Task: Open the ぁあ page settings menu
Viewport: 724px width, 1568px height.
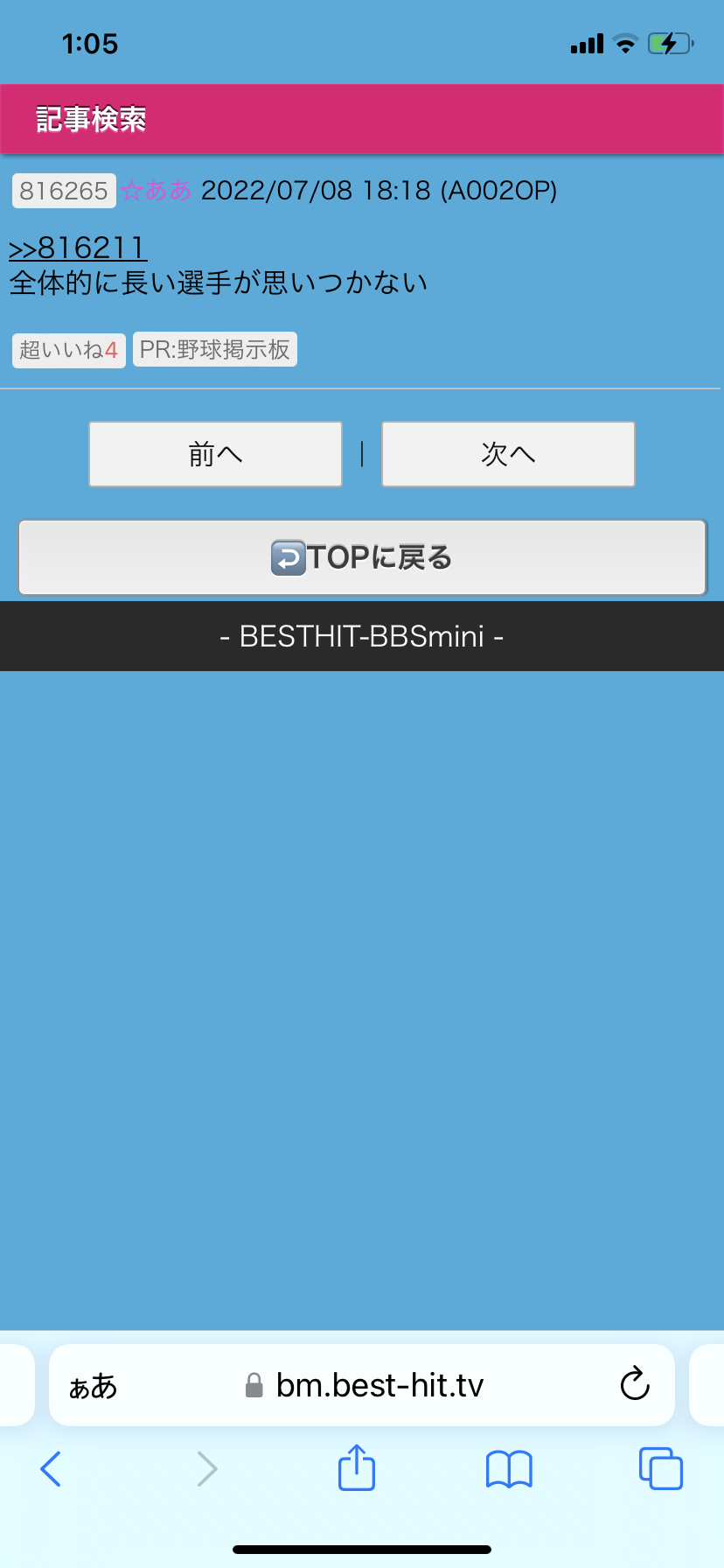Action: click(93, 1386)
